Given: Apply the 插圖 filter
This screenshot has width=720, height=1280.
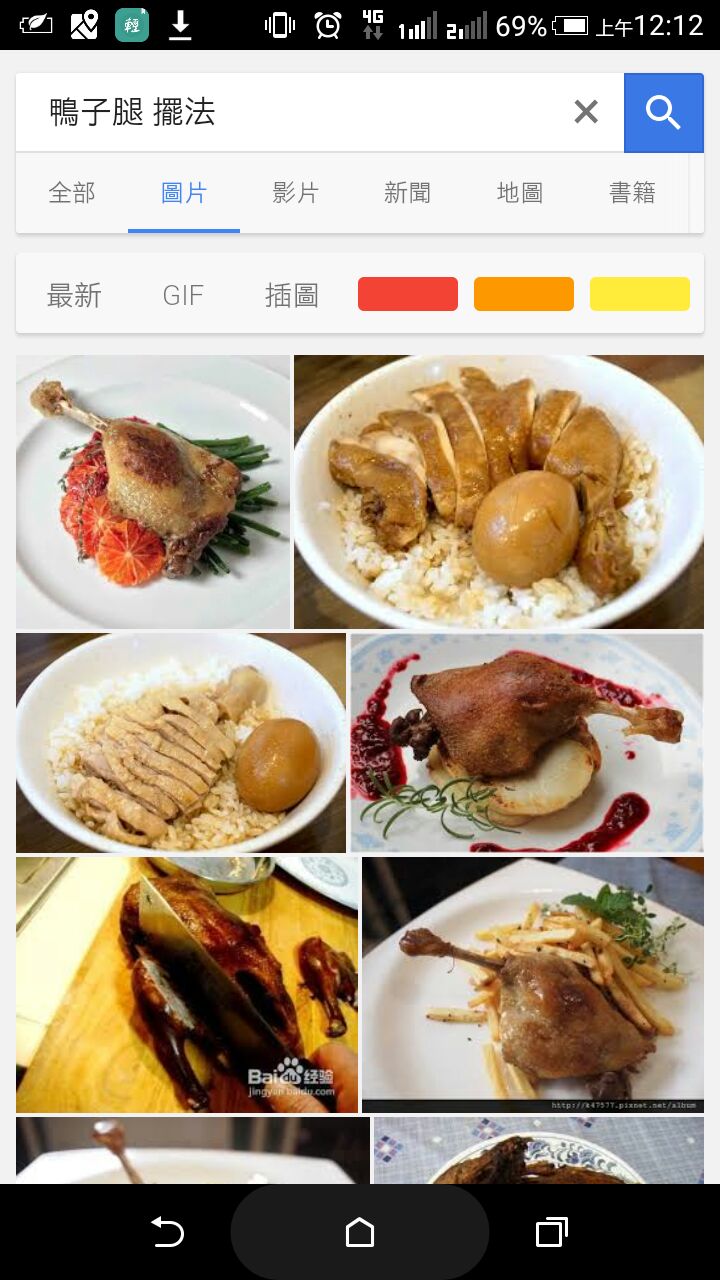Looking at the screenshot, I should 291,295.
